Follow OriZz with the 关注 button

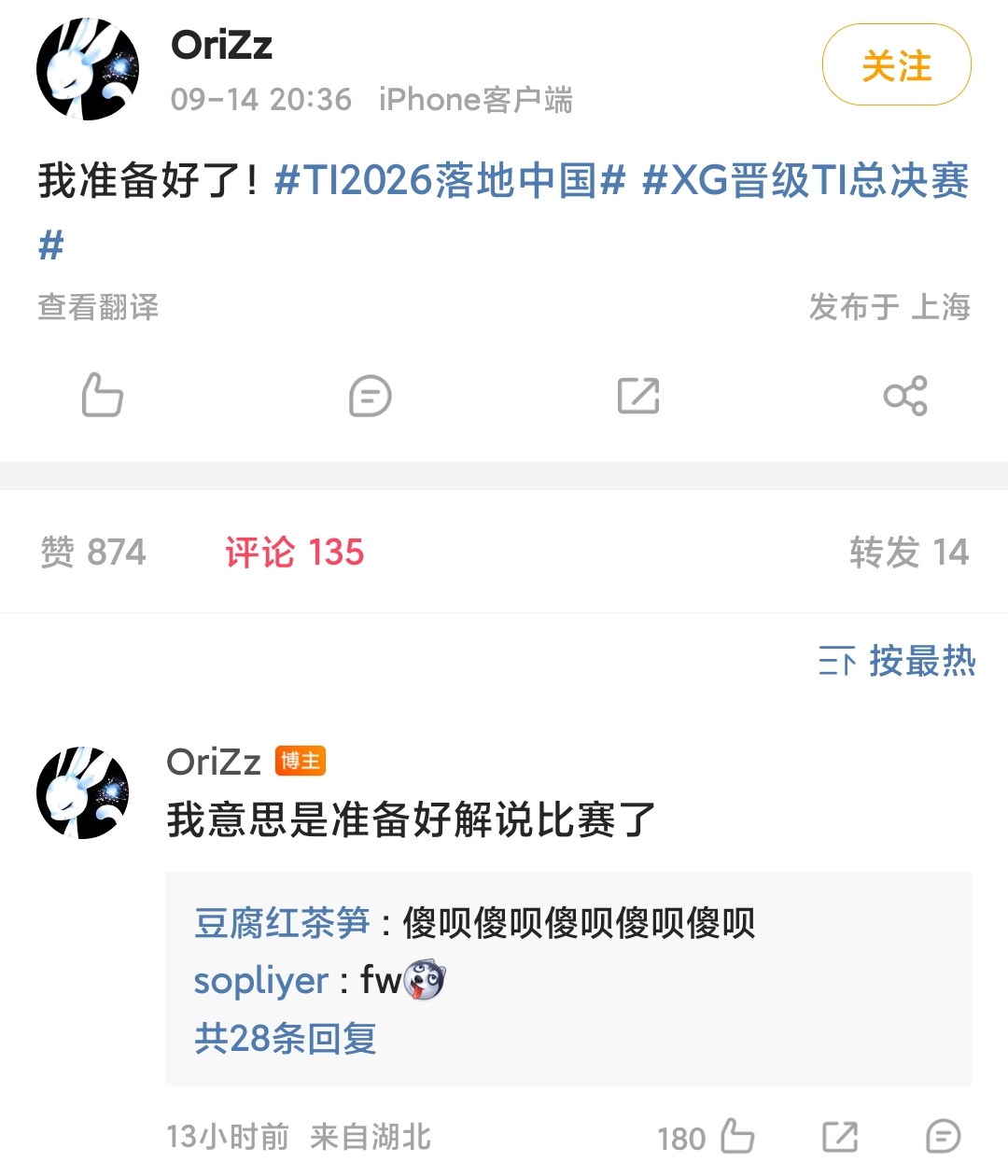pos(896,65)
